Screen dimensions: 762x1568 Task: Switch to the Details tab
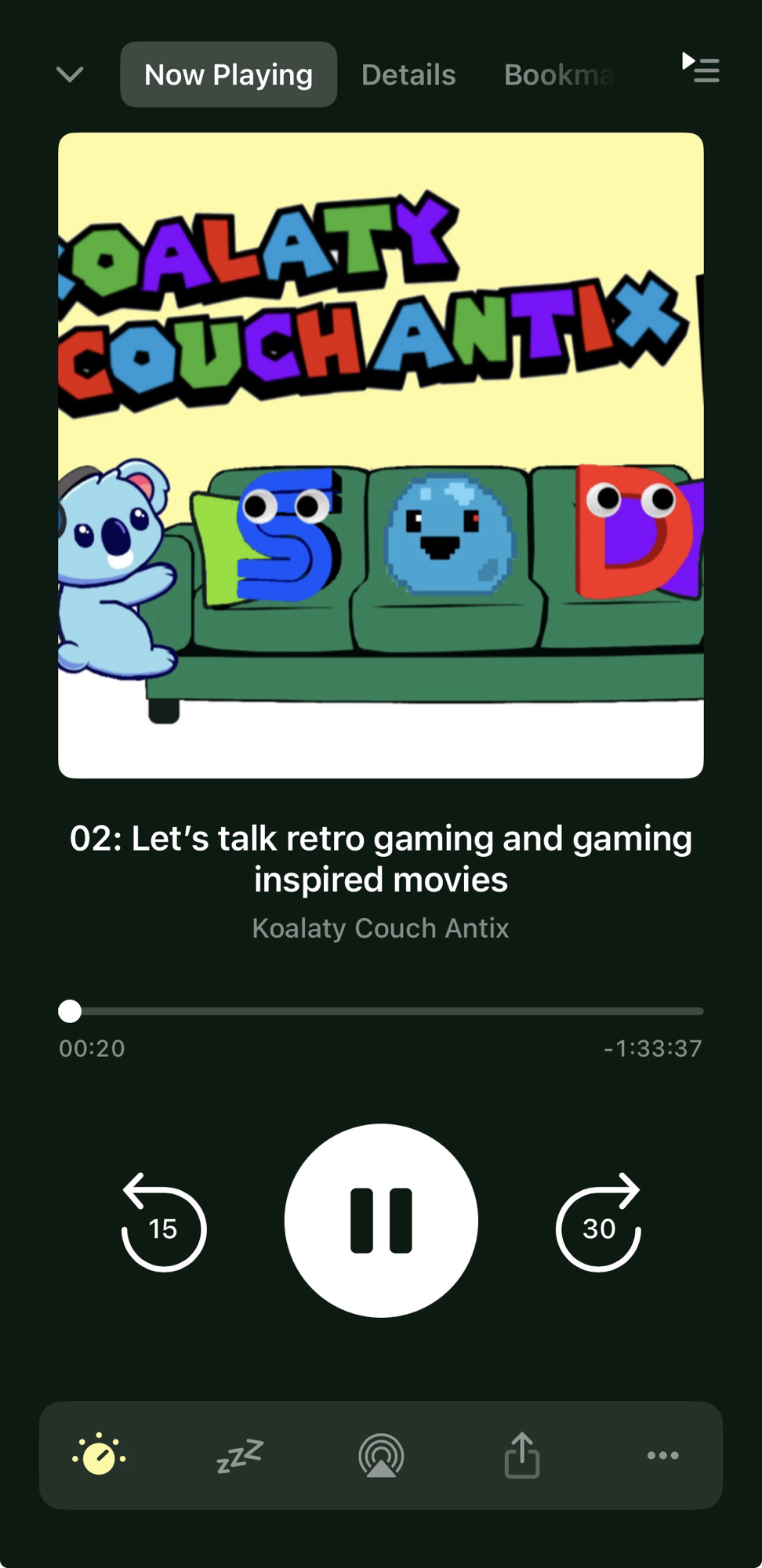pos(408,74)
